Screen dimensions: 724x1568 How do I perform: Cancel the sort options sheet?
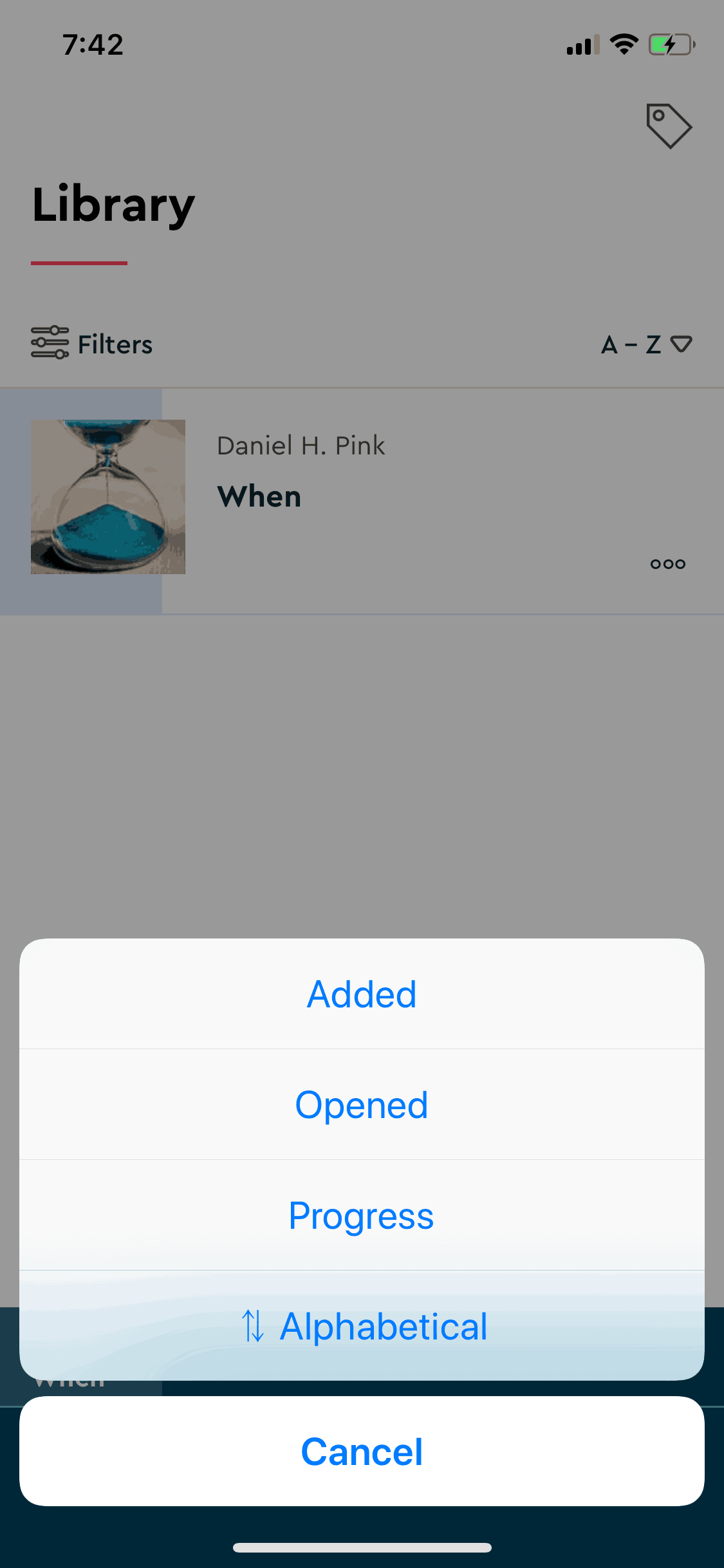coord(362,1451)
